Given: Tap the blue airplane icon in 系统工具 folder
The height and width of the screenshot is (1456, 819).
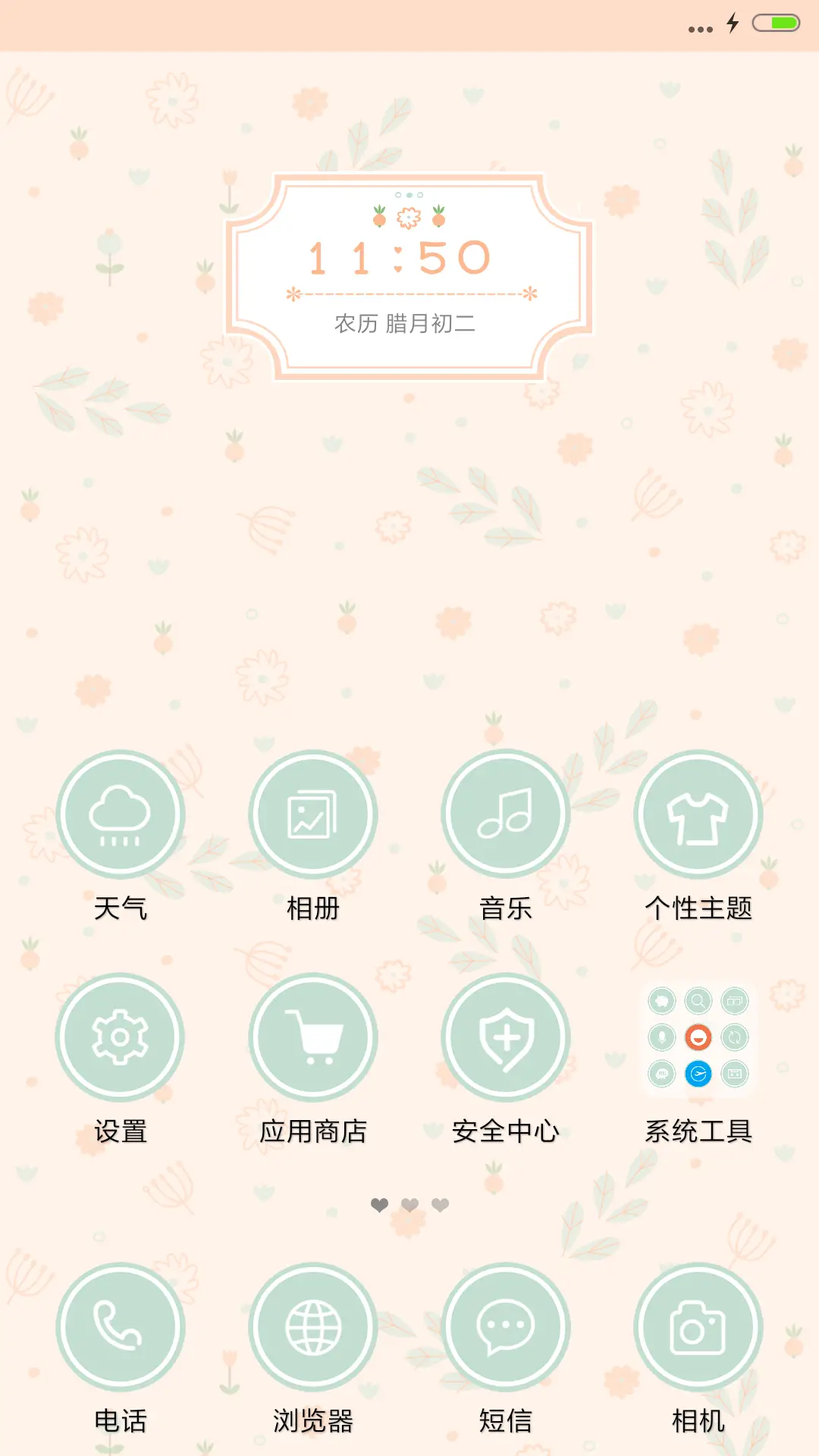Looking at the screenshot, I should [x=699, y=1073].
